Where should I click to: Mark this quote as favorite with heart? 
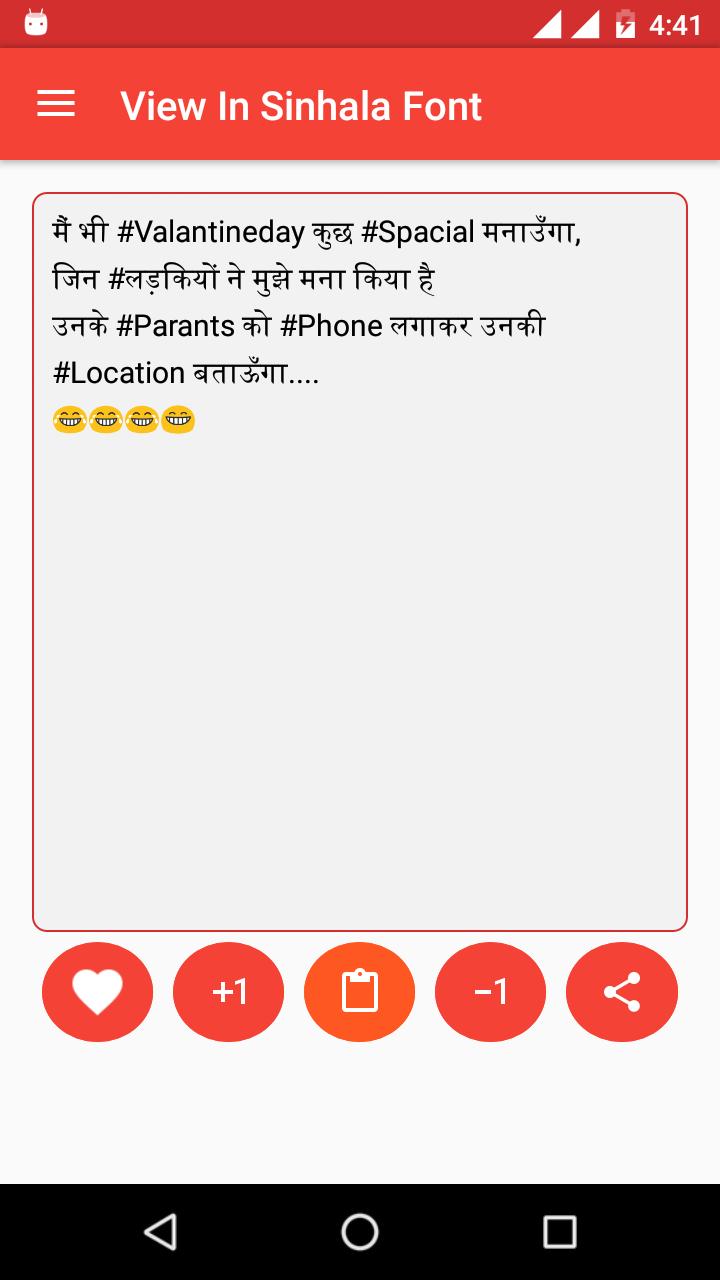click(97, 992)
